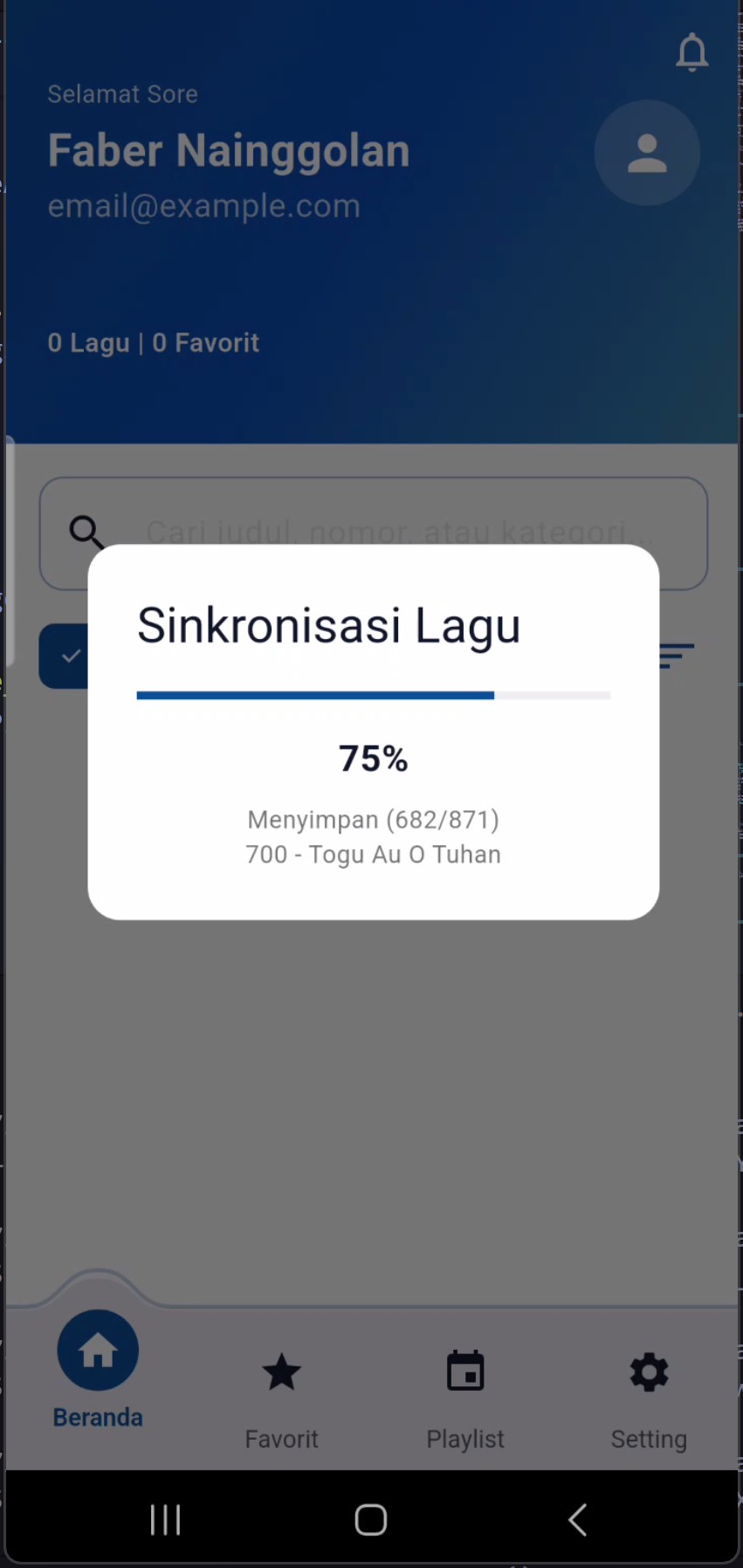Viewport: 743px width, 1568px height.
Task: Tap the song label 700 - Togu Au O Tuhan
Action: click(x=373, y=854)
